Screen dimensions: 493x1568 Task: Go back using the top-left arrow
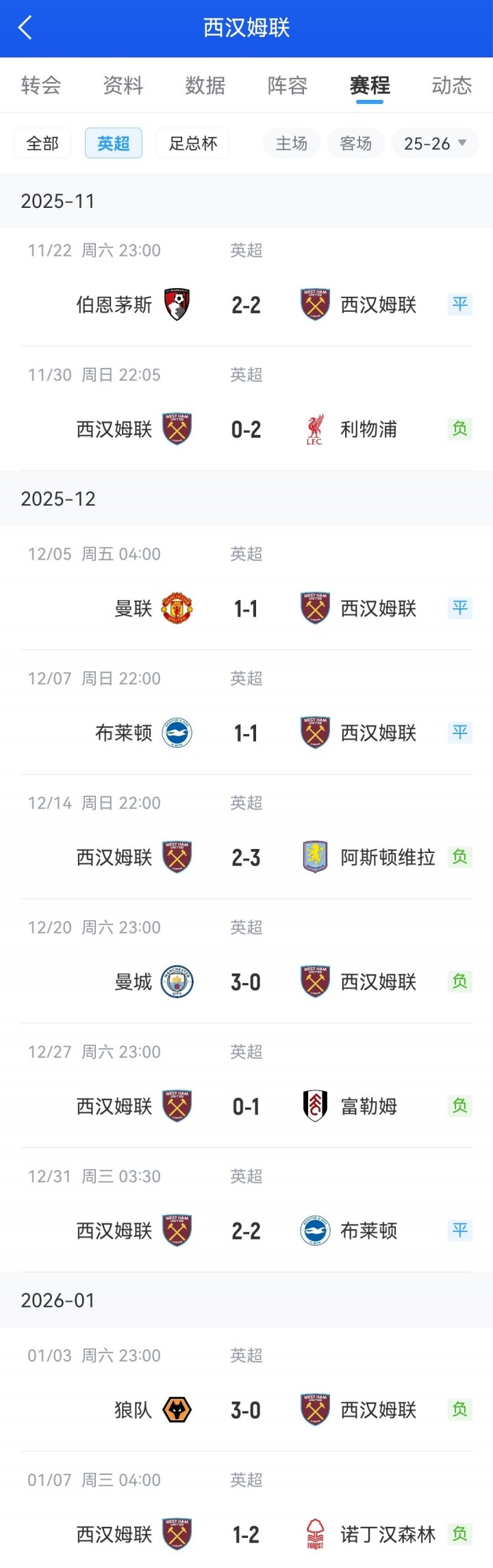tap(25, 28)
